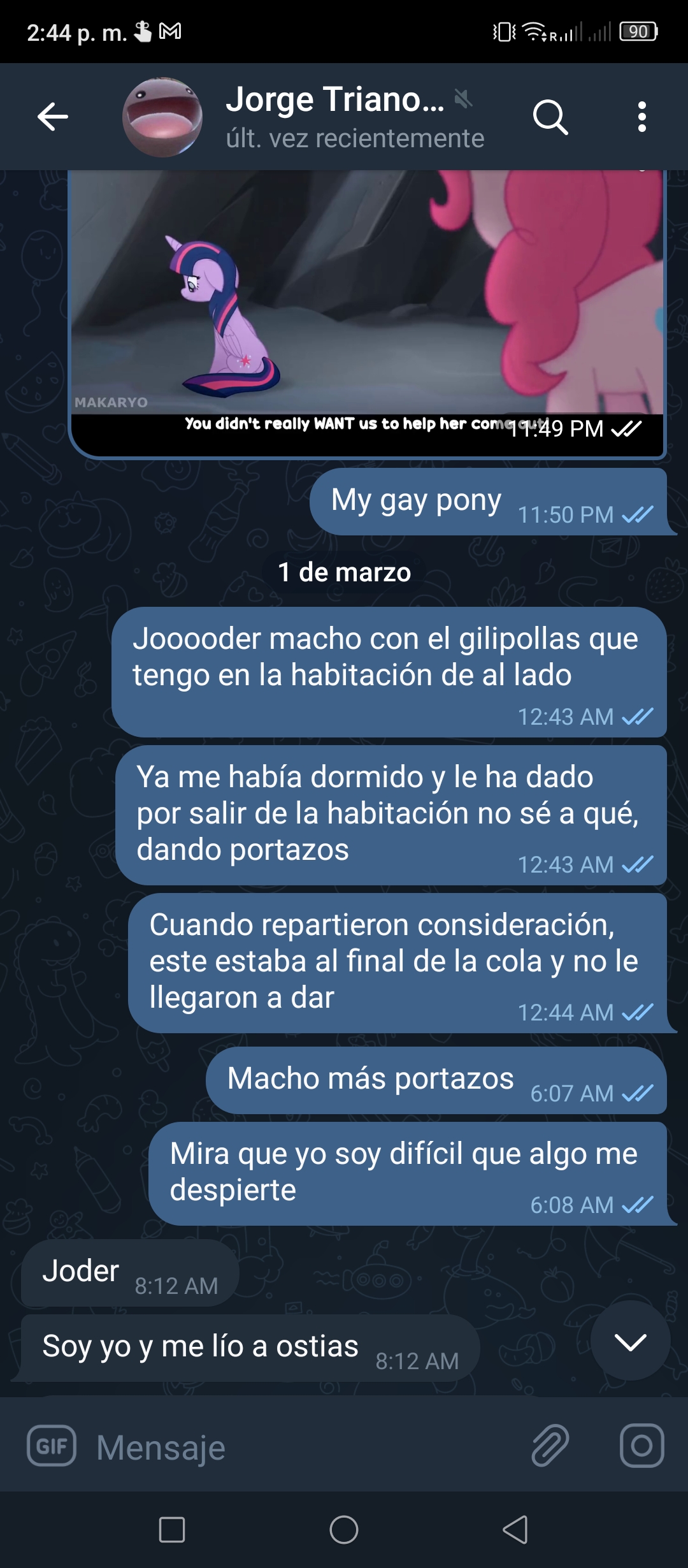Open the three-dot overflow menu

[x=641, y=117]
